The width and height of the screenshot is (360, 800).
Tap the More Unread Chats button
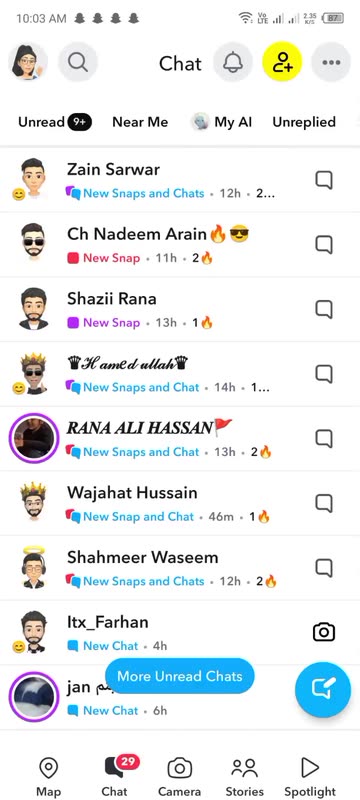click(x=179, y=676)
